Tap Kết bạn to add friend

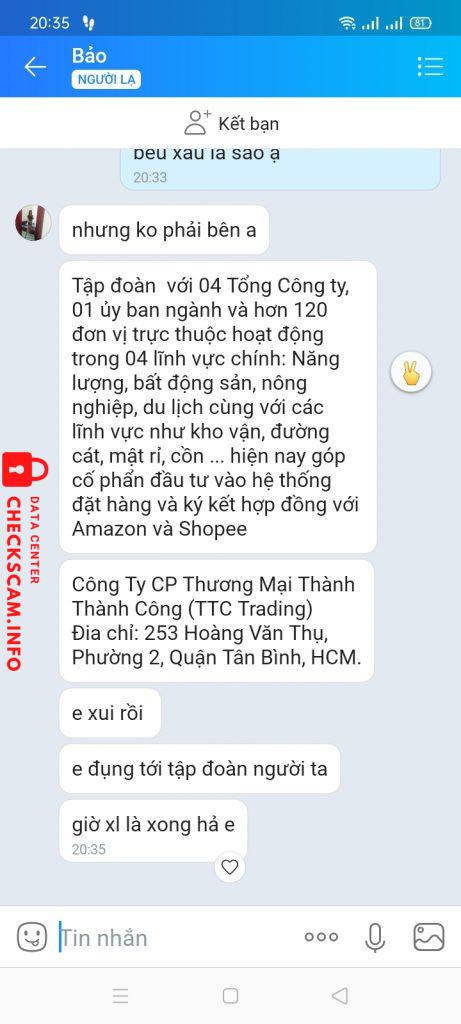pos(231,123)
